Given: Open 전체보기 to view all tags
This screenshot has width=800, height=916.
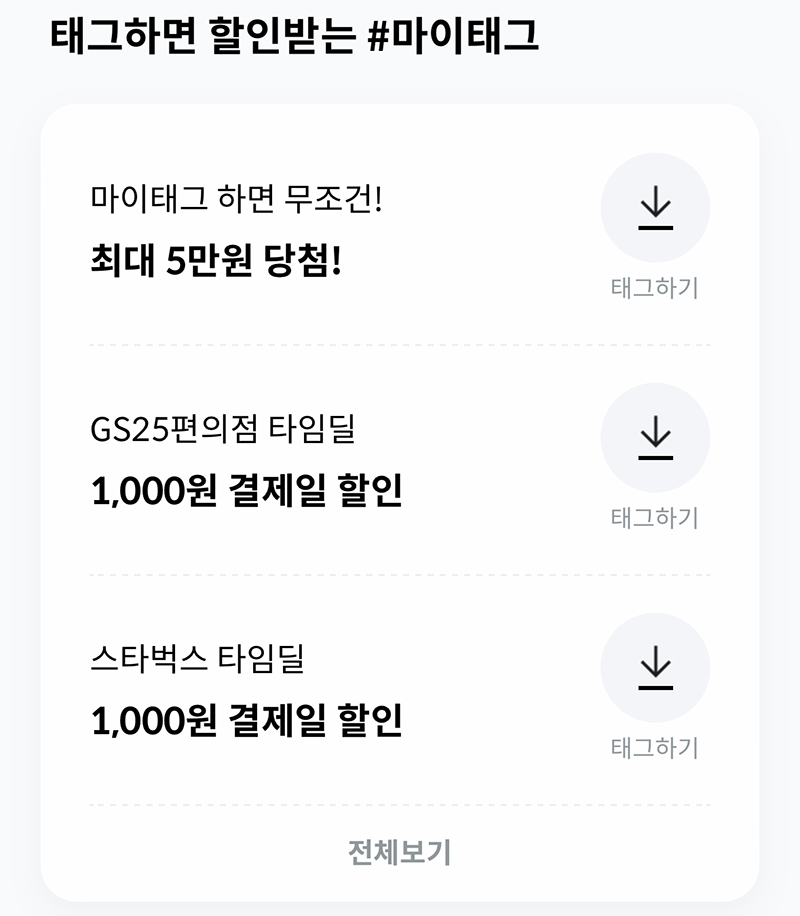Looking at the screenshot, I should (400, 852).
